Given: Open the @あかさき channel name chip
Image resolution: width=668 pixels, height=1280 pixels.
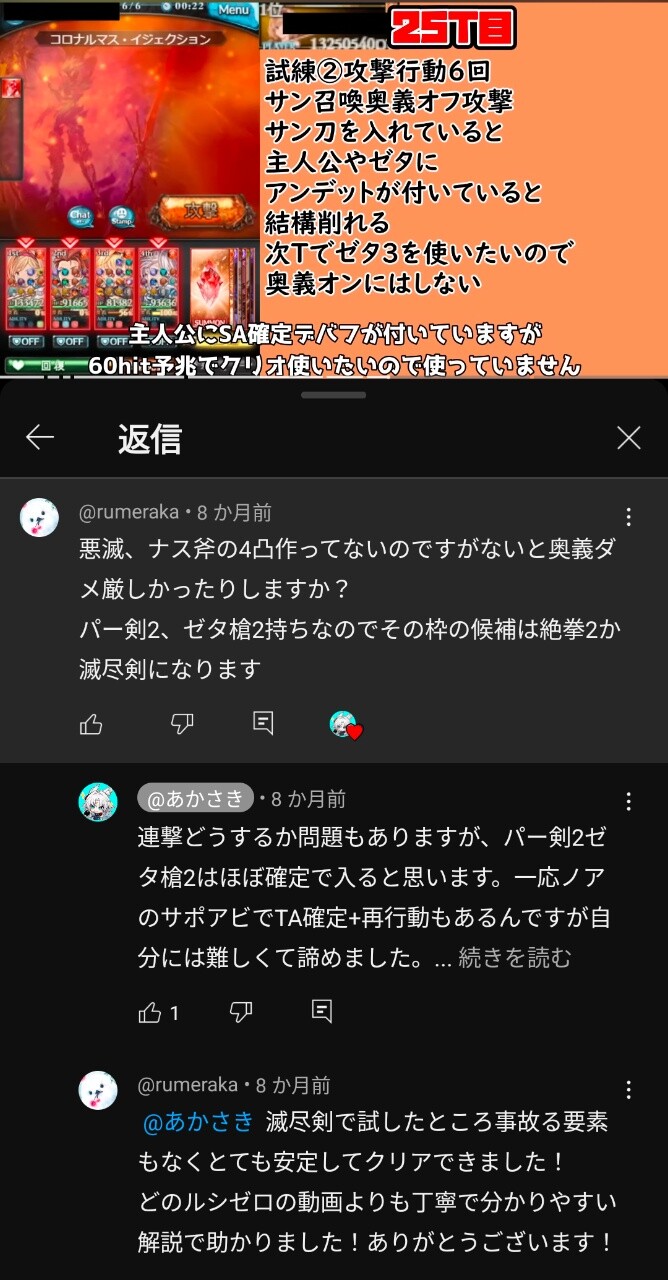Looking at the screenshot, I should [195, 798].
